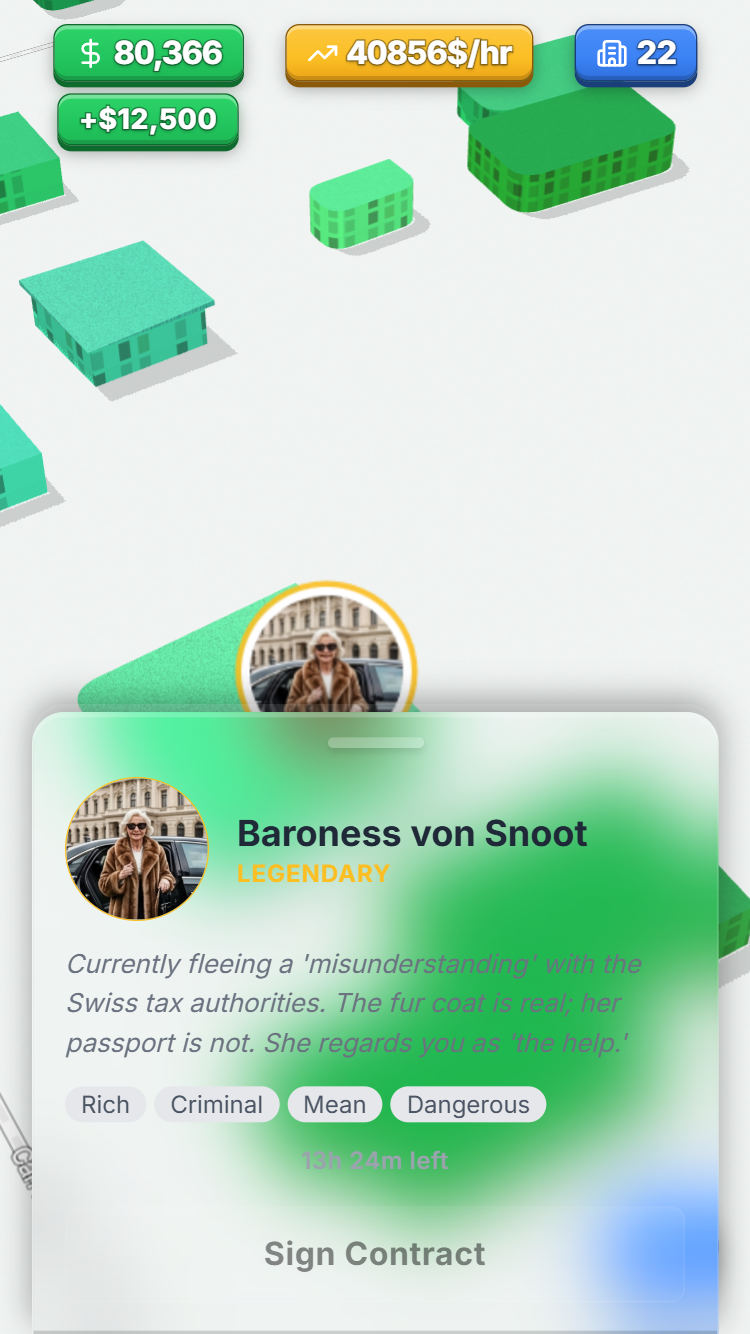Open the 40856$/hr income stats

tap(409, 53)
